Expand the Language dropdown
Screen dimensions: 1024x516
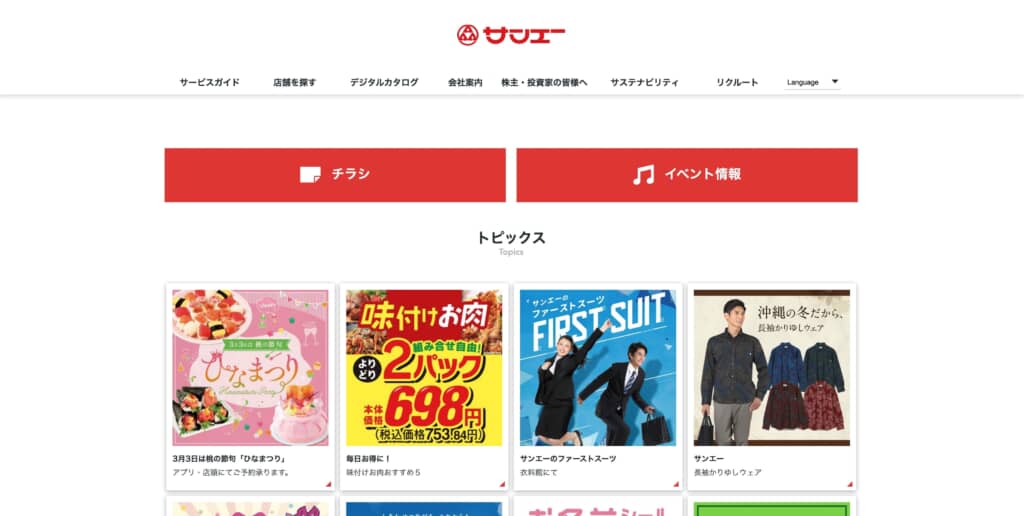tap(812, 82)
